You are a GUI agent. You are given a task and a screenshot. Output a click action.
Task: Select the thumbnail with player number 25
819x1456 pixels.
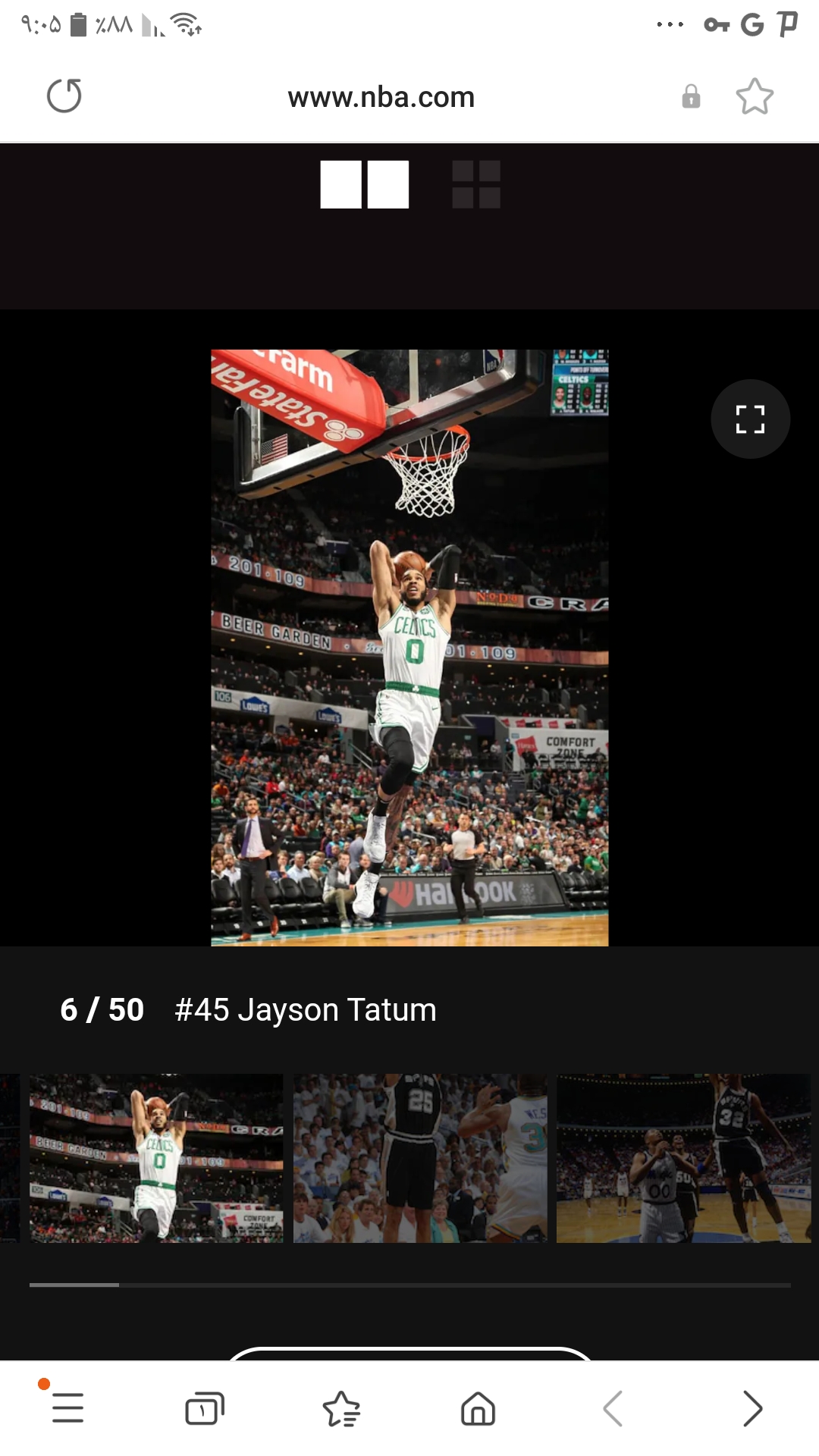tap(420, 1158)
